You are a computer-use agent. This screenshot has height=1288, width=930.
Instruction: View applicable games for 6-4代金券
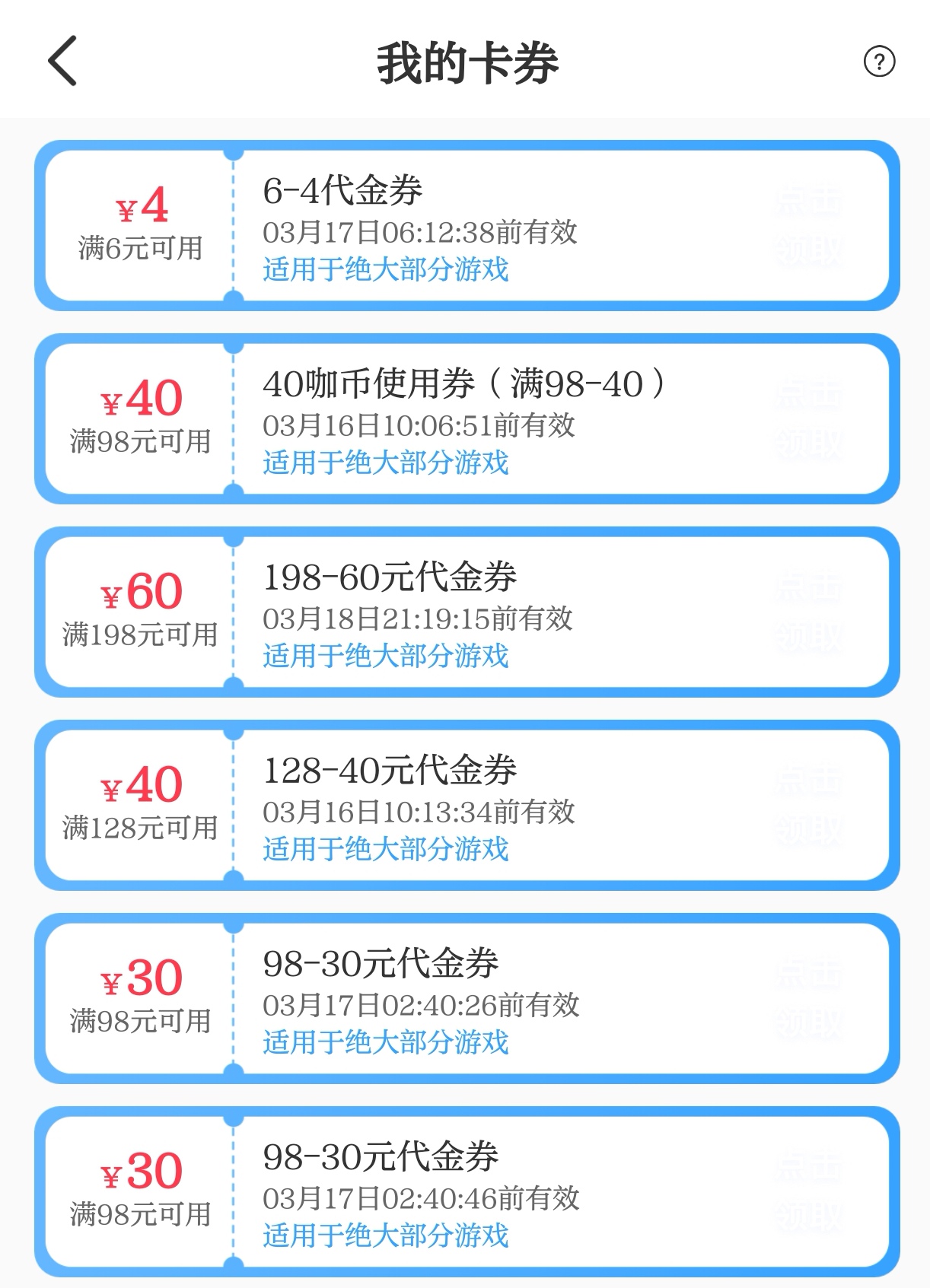point(385,269)
